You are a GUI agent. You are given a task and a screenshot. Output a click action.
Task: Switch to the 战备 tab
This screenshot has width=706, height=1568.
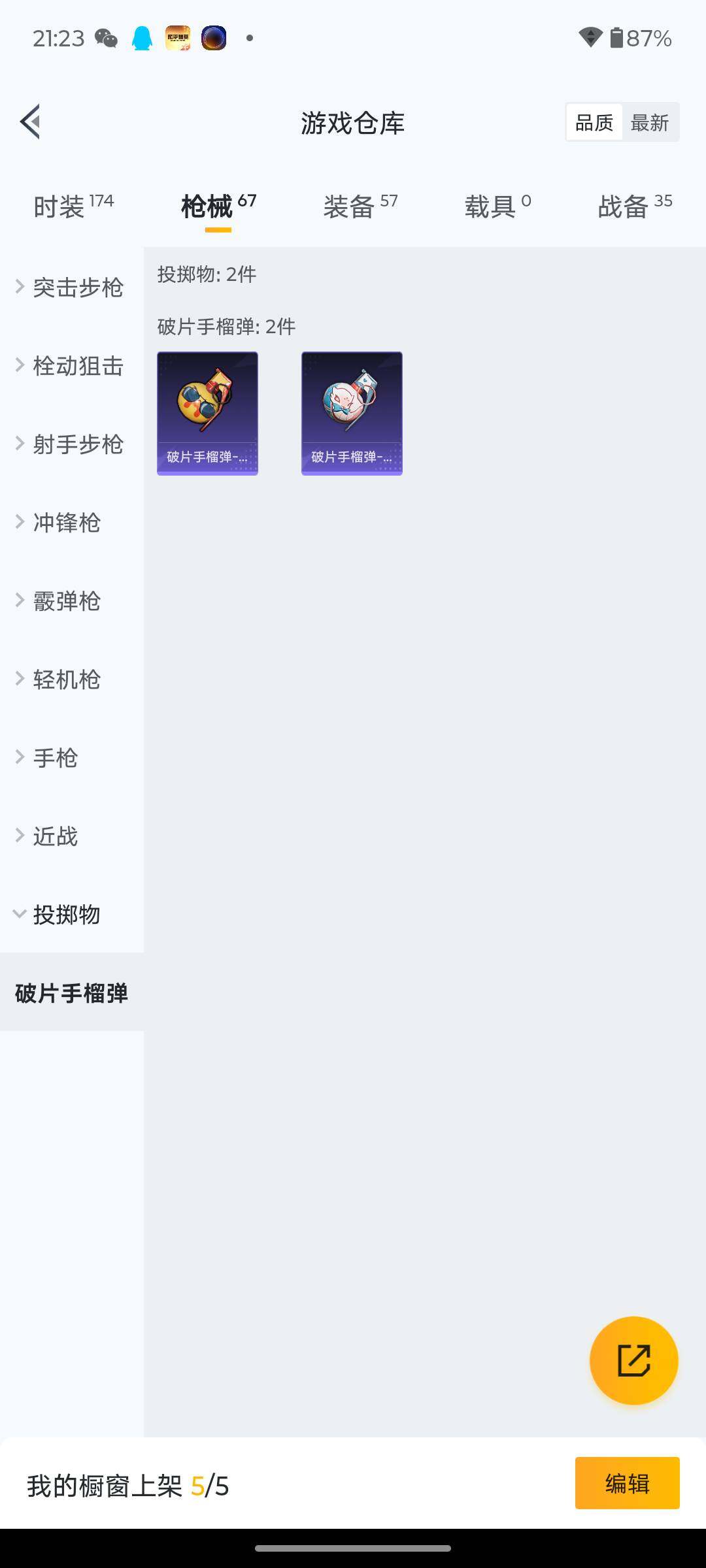point(634,206)
